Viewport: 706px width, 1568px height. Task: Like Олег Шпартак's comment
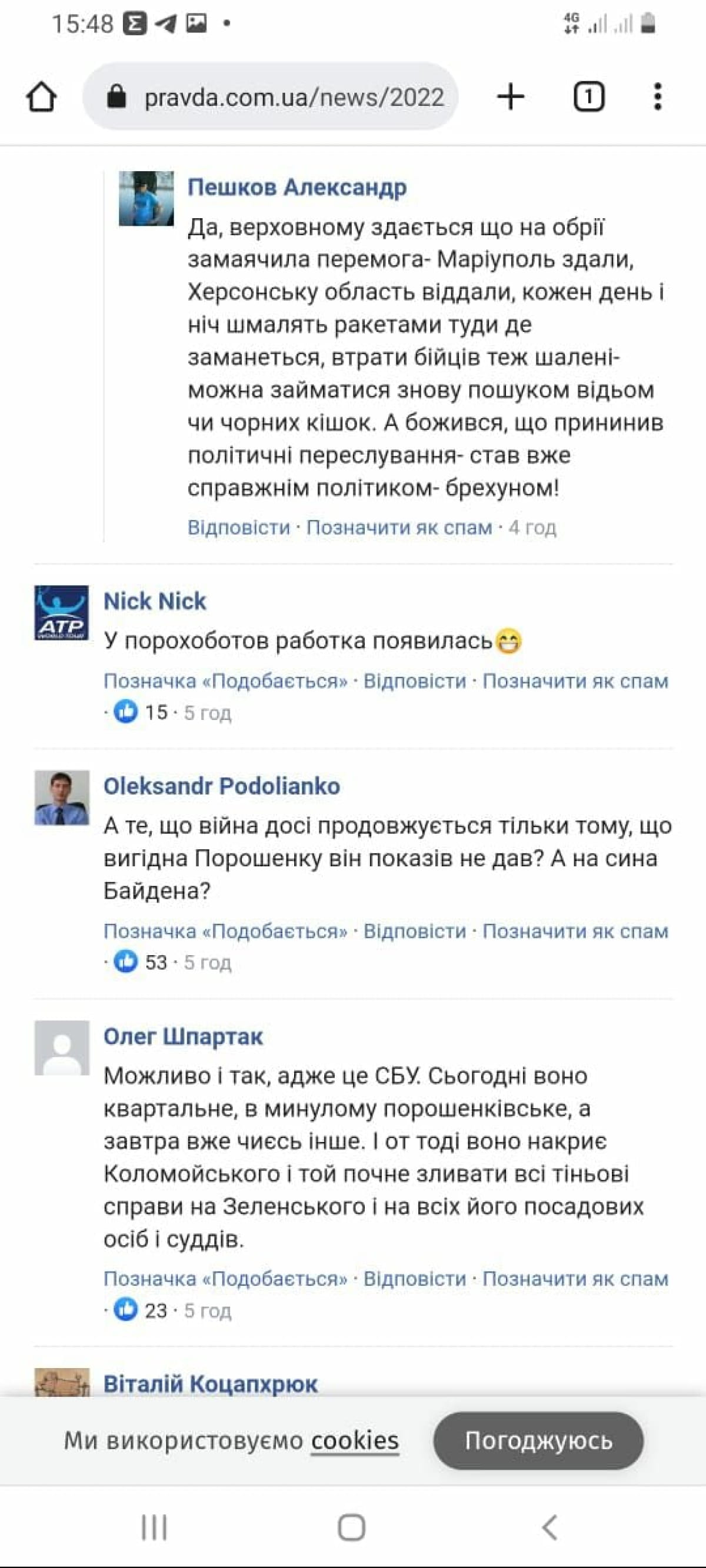[225, 1278]
